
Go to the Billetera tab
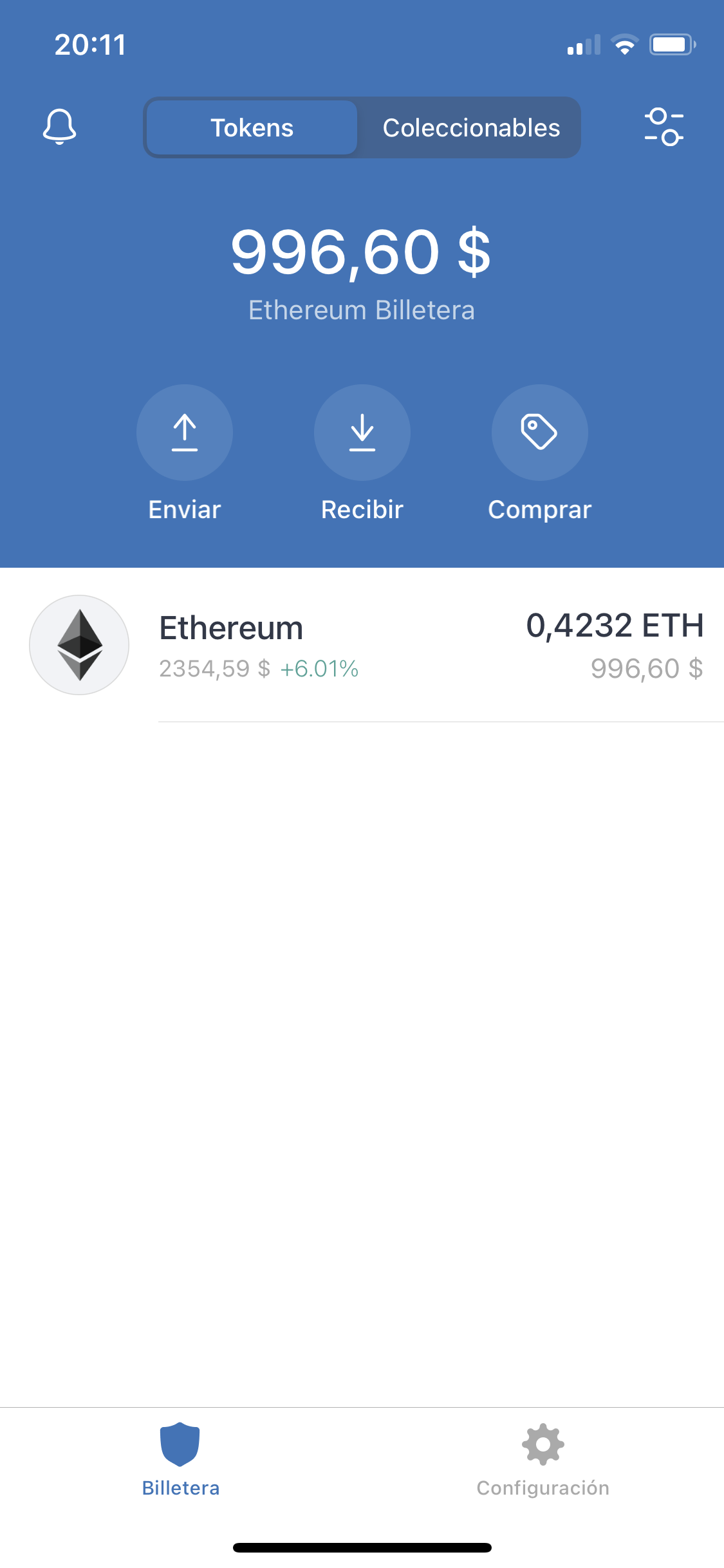point(181,1459)
